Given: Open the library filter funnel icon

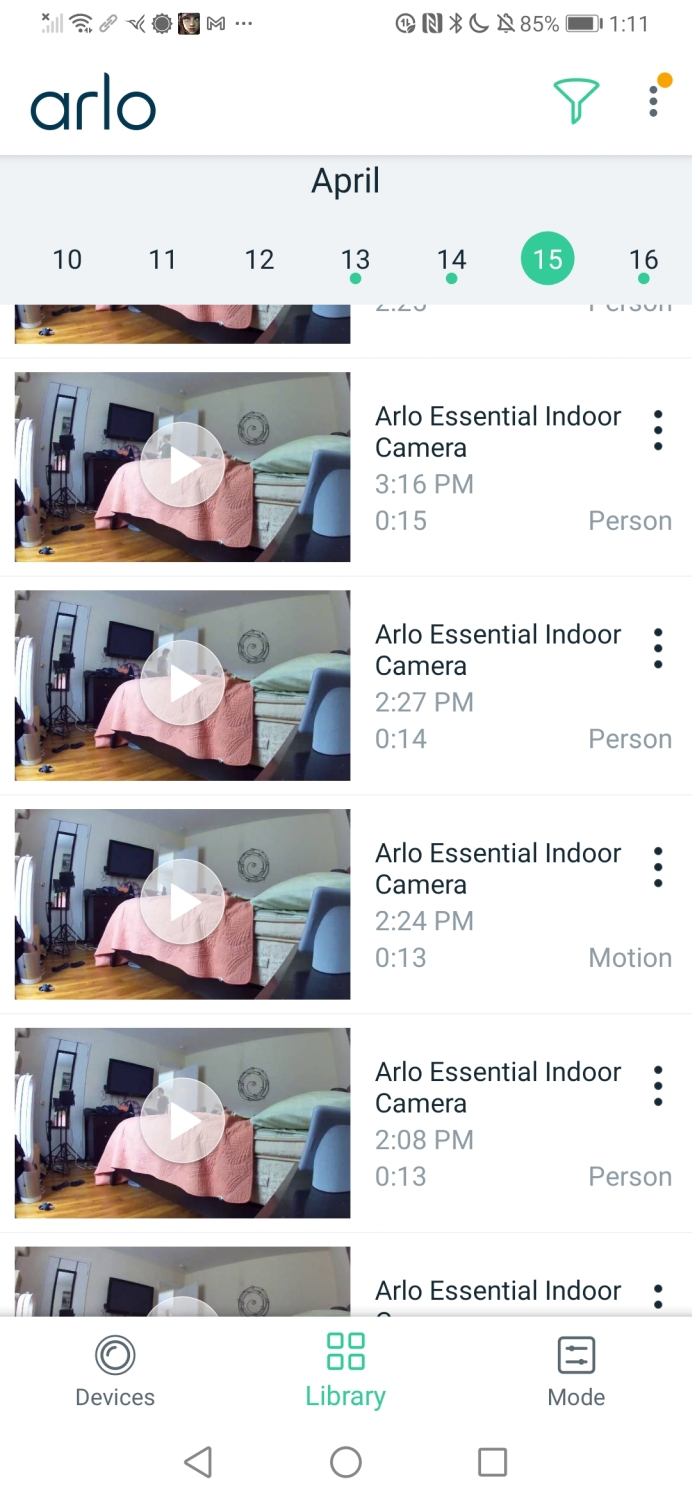Looking at the screenshot, I should click(x=576, y=101).
